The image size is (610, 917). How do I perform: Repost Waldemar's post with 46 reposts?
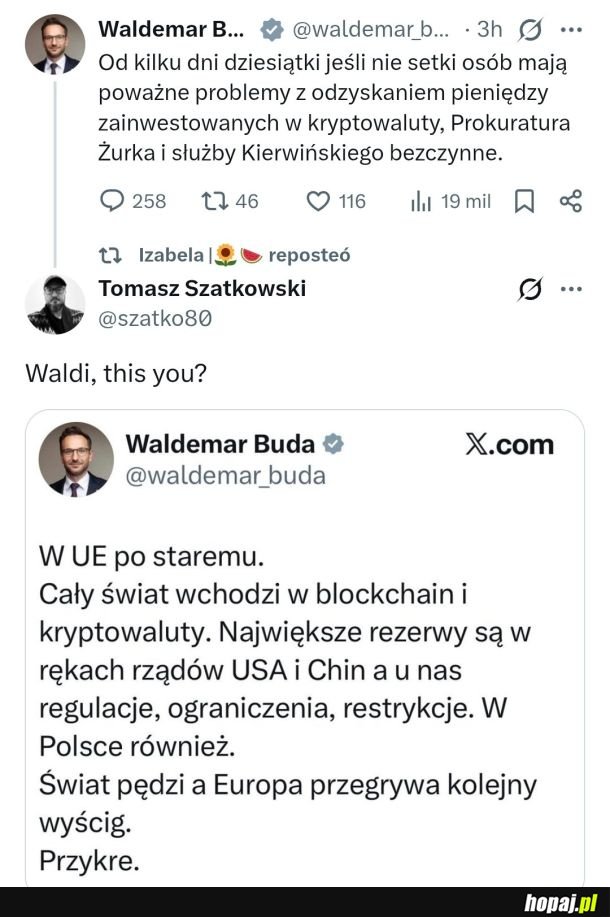point(214,201)
